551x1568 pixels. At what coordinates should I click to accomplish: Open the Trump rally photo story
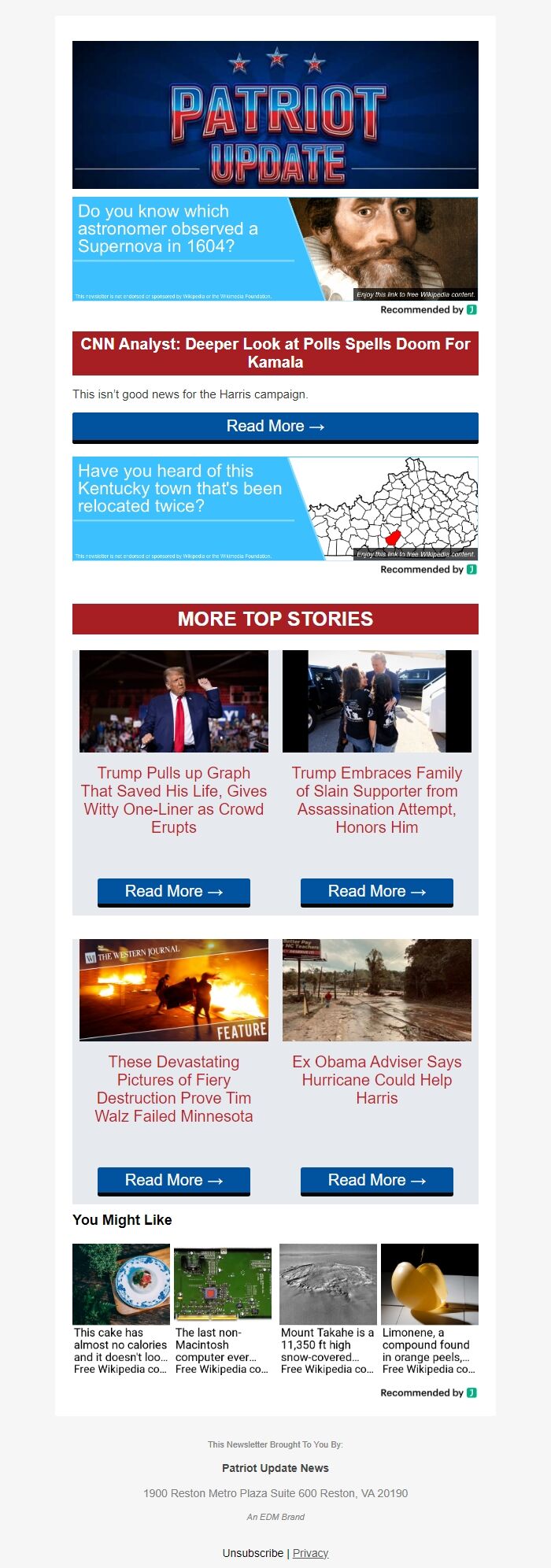pos(173,701)
